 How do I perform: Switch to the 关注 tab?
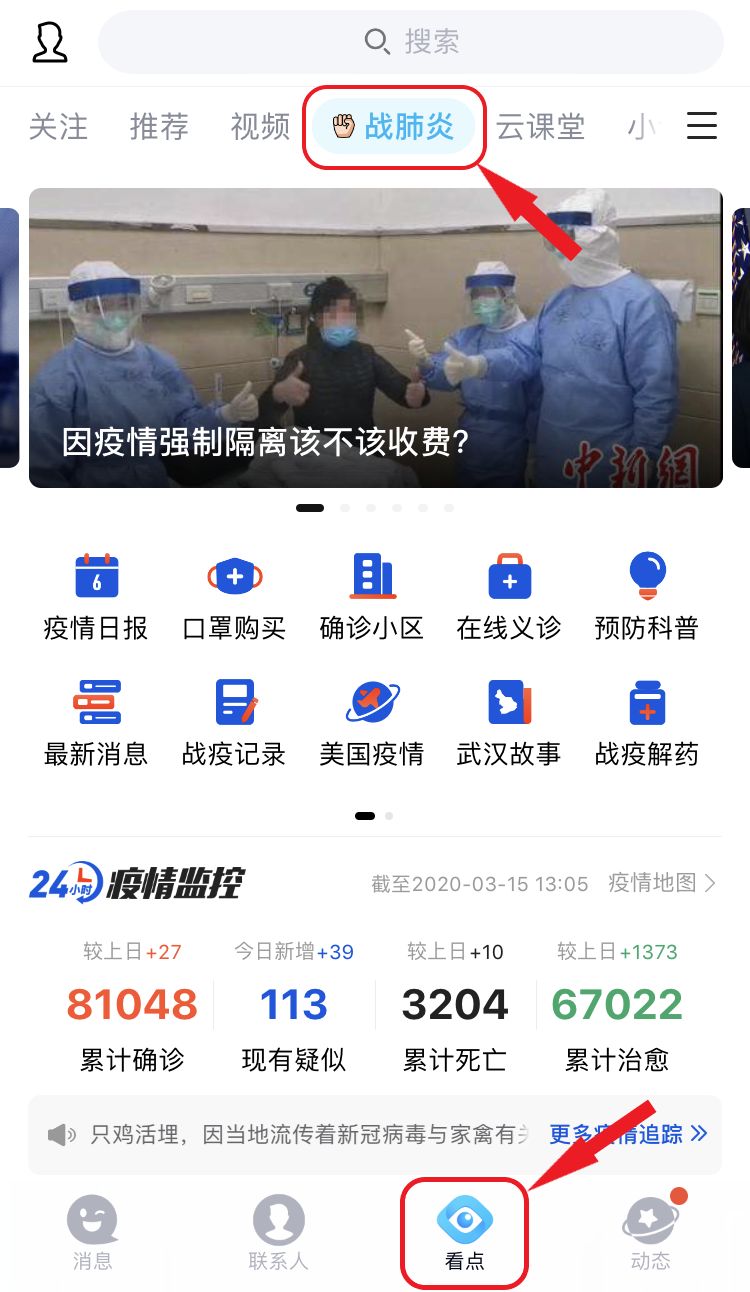[x=58, y=127]
